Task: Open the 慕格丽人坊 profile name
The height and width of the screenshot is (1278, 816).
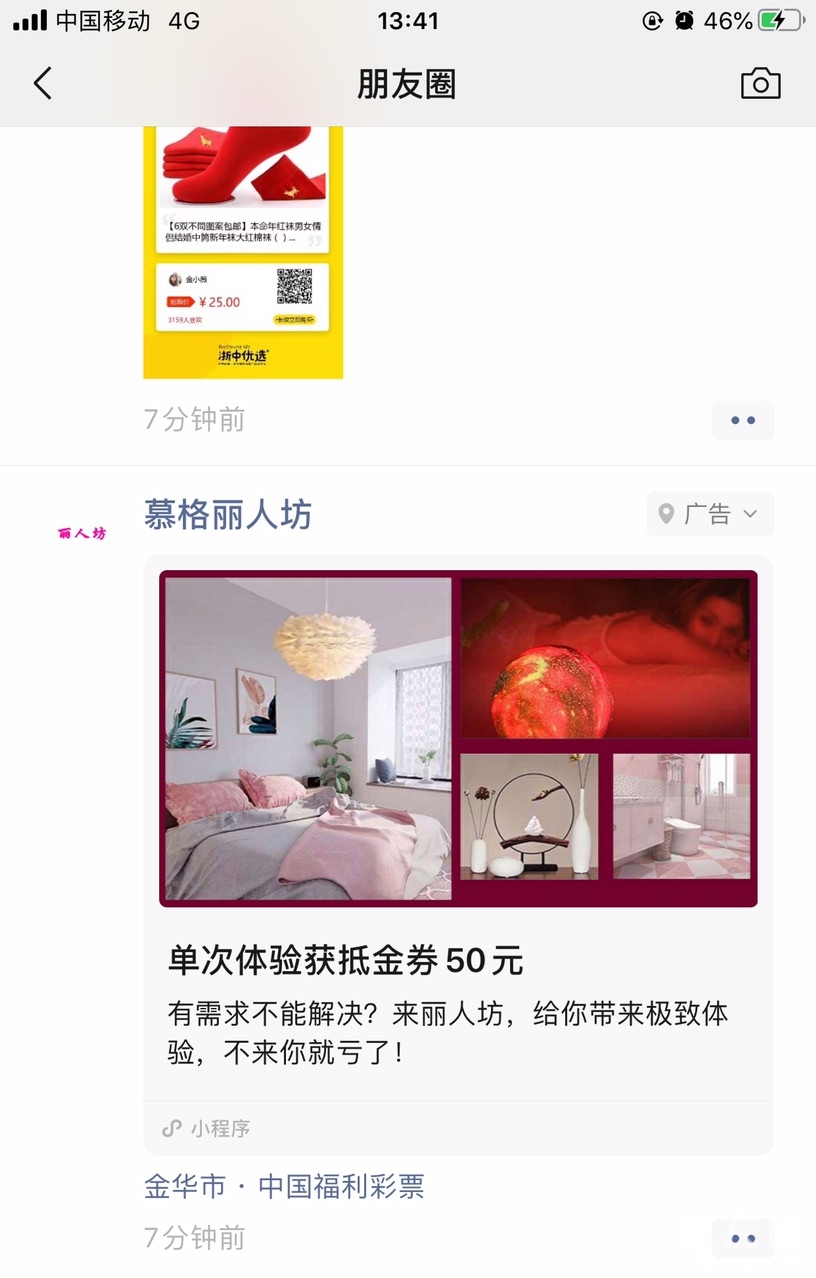Action: click(x=228, y=514)
